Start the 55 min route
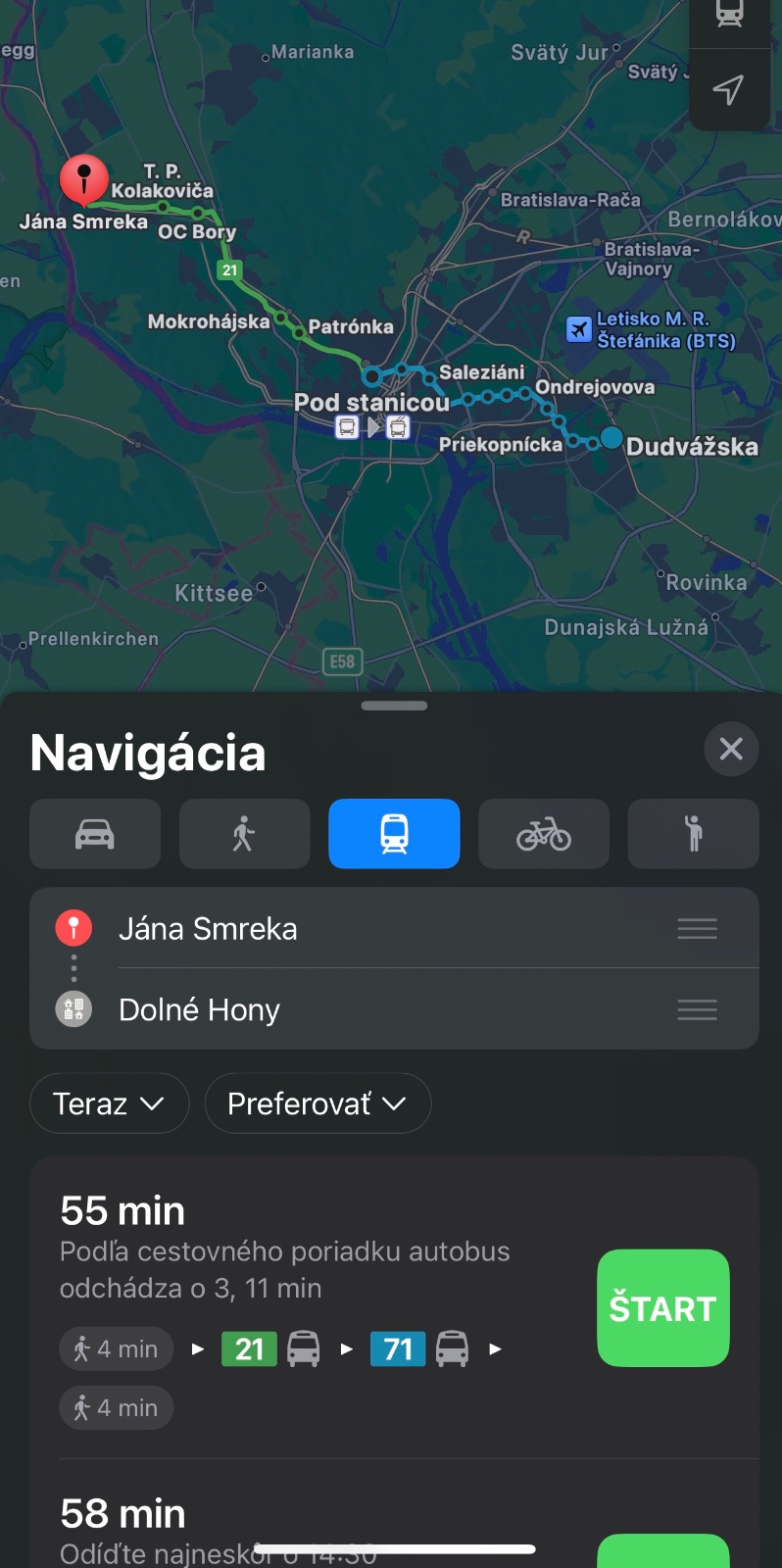The image size is (782, 1568). point(662,1308)
